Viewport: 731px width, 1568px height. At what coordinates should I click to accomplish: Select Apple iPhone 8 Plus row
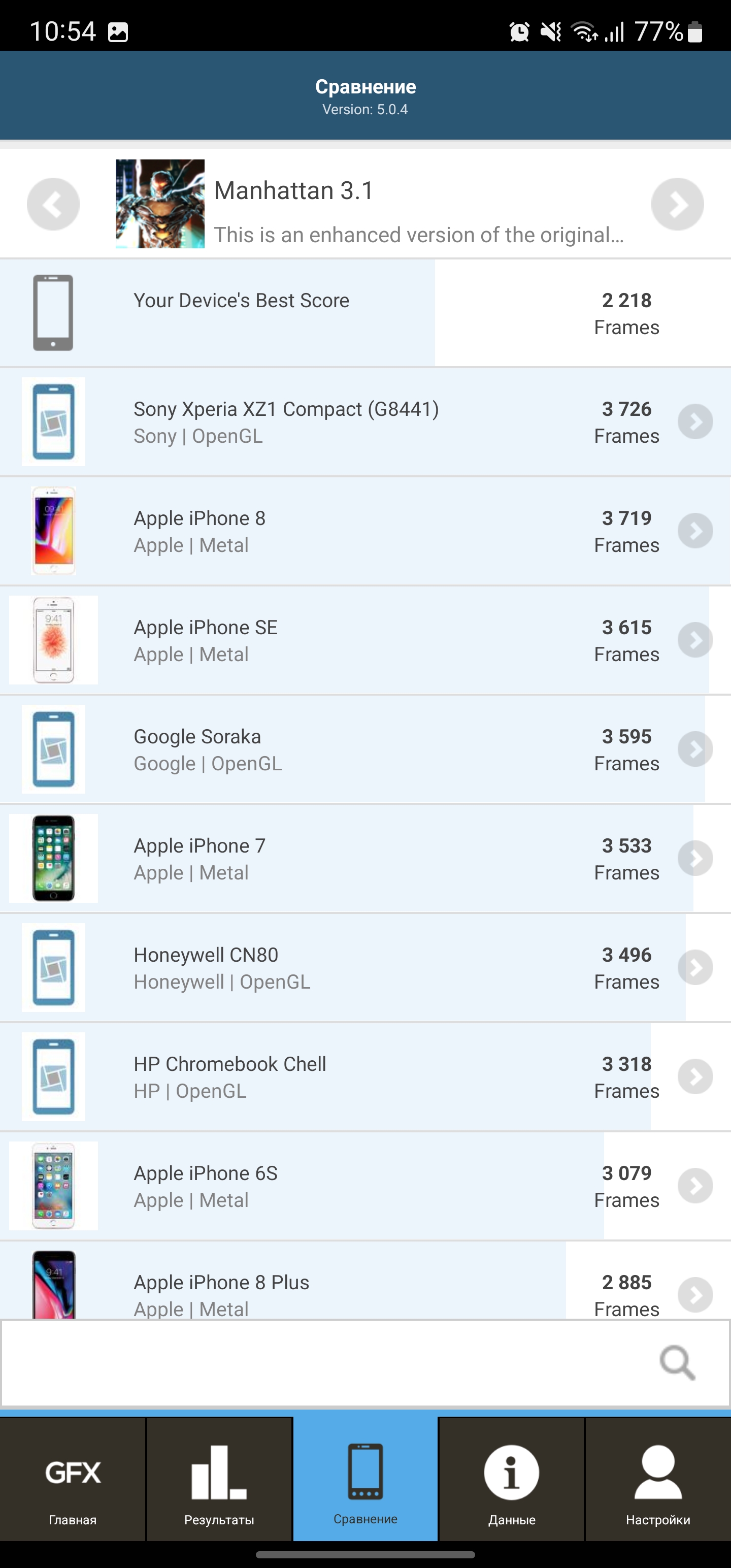[365, 1287]
